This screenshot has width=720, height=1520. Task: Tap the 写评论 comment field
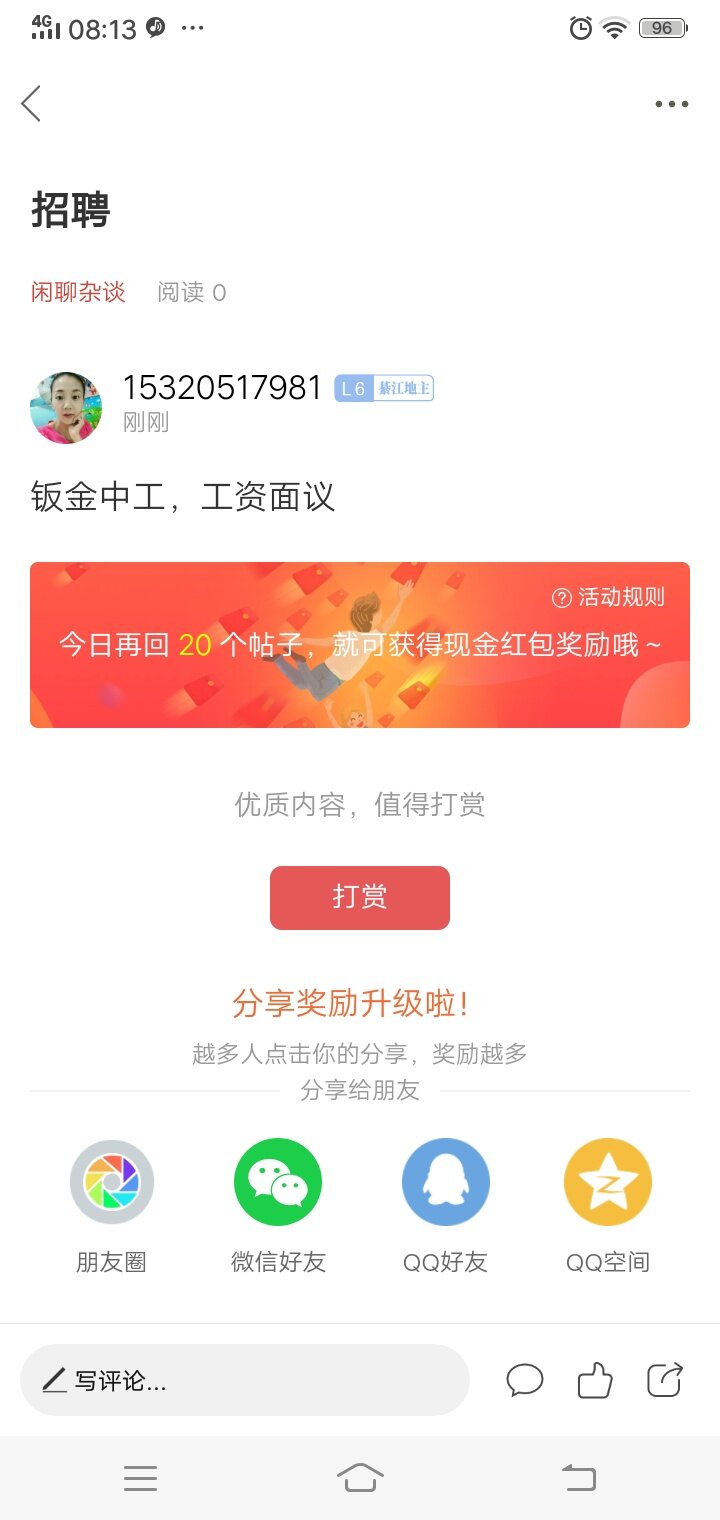[x=245, y=1380]
